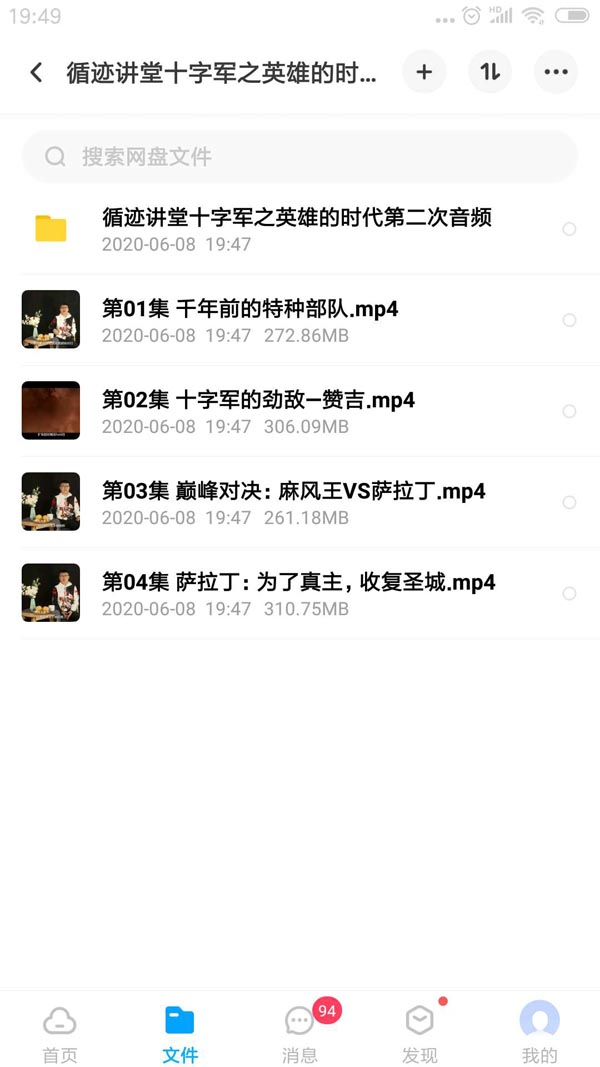Select the circle for 第01集 video
The width and height of the screenshot is (600, 1067).
[x=569, y=320]
